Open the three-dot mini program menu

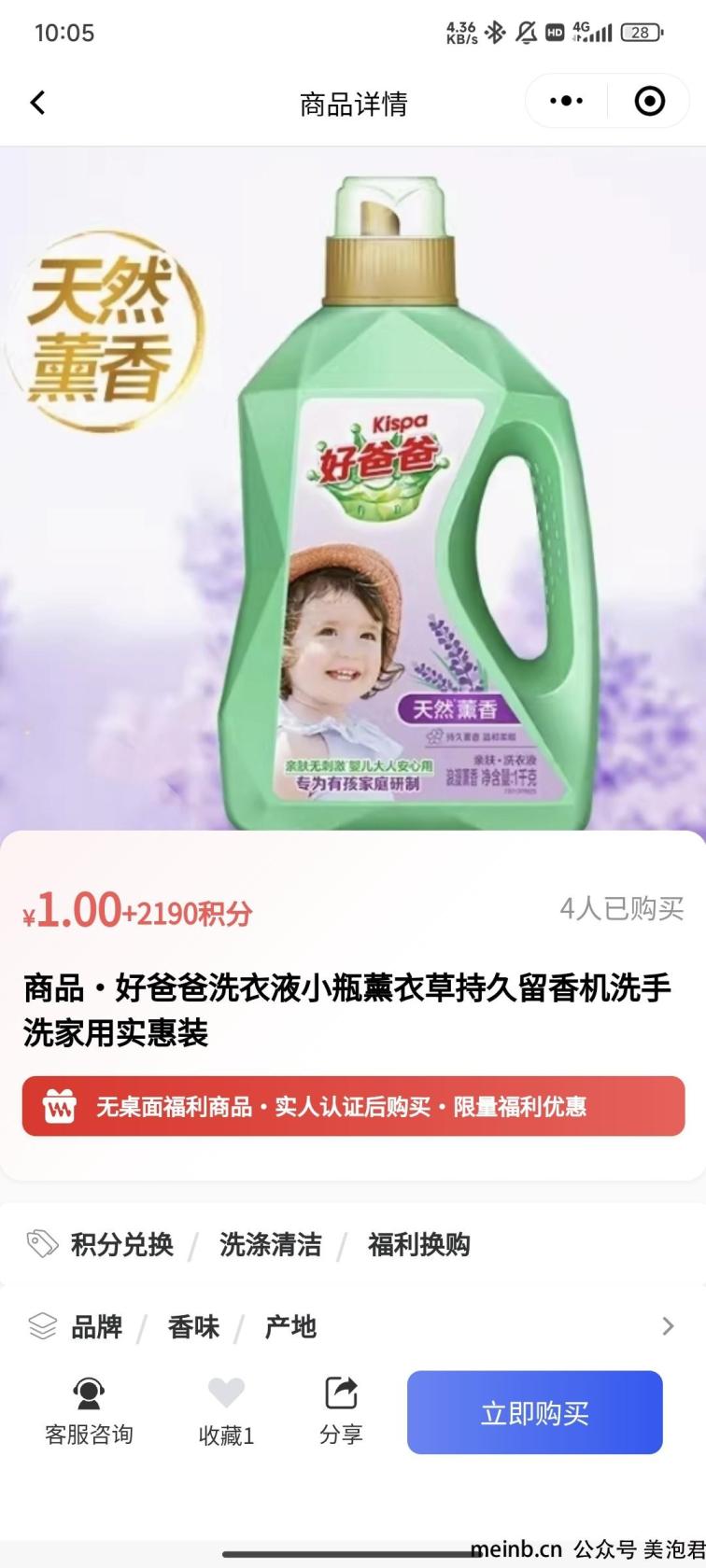[566, 101]
